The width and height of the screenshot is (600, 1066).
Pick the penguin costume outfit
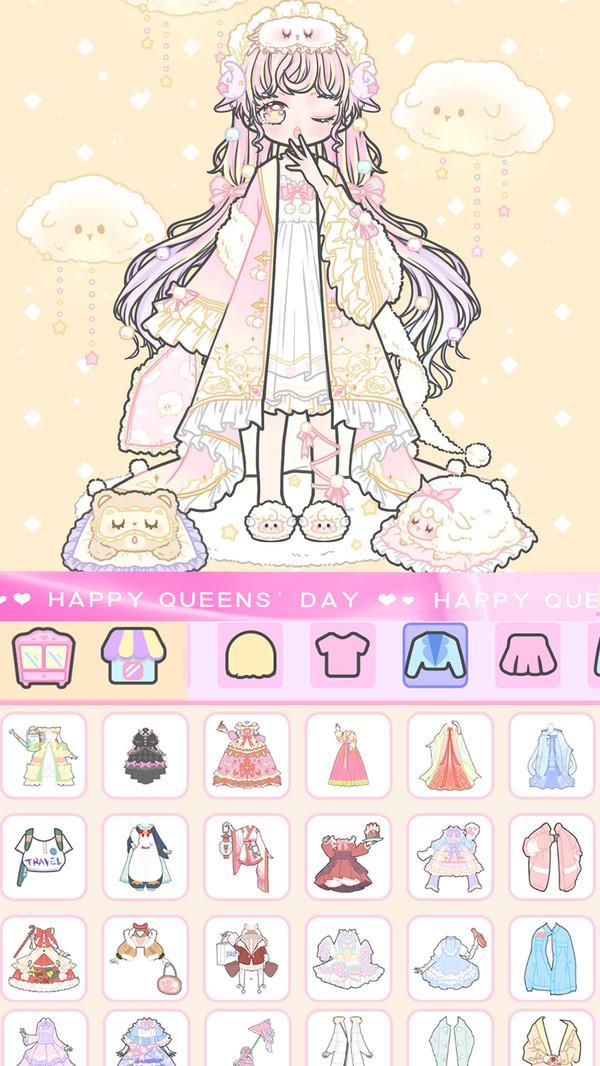click(x=145, y=857)
